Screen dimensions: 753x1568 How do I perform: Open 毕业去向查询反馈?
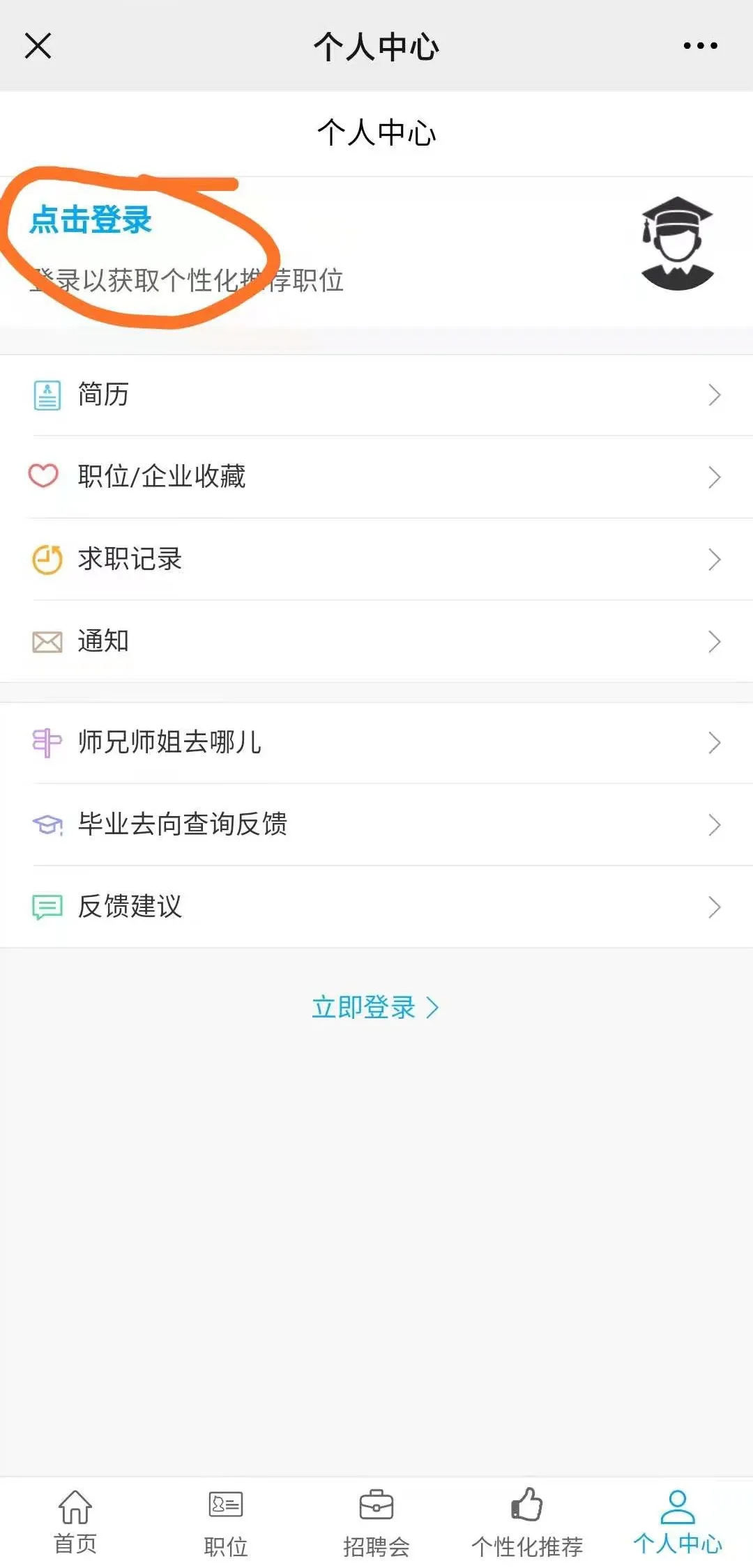(x=376, y=824)
